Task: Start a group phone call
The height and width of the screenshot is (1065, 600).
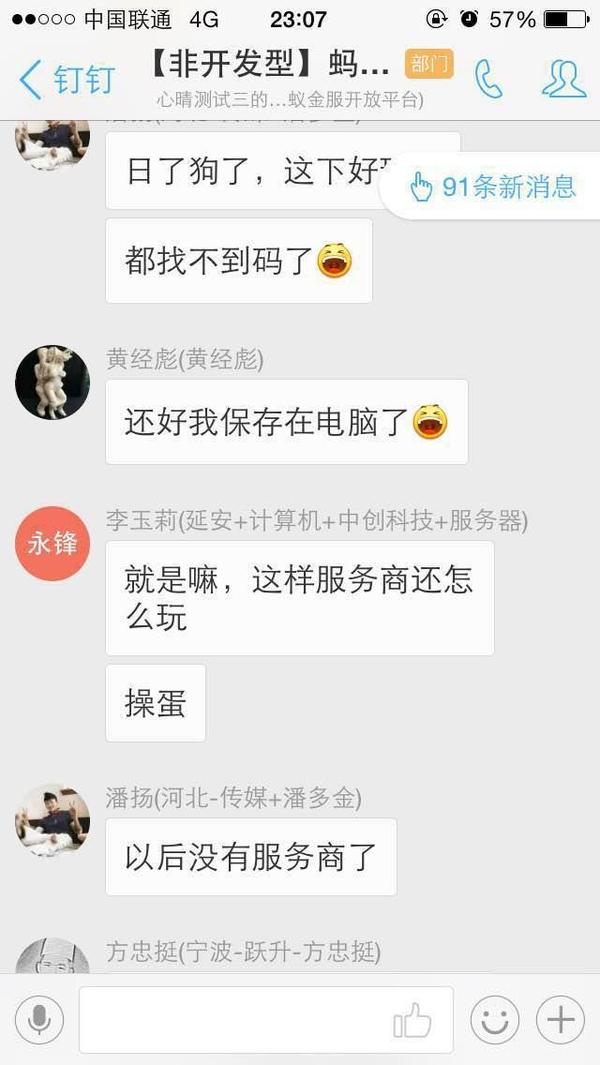Action: [x=488, y=80]
